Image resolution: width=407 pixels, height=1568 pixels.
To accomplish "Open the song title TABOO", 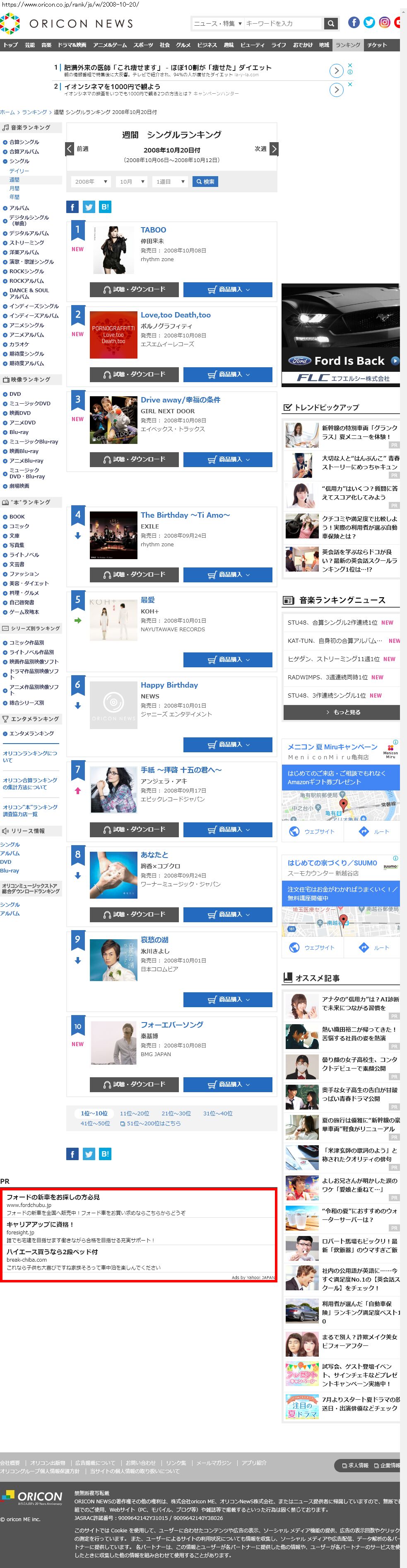I will 153,230.
